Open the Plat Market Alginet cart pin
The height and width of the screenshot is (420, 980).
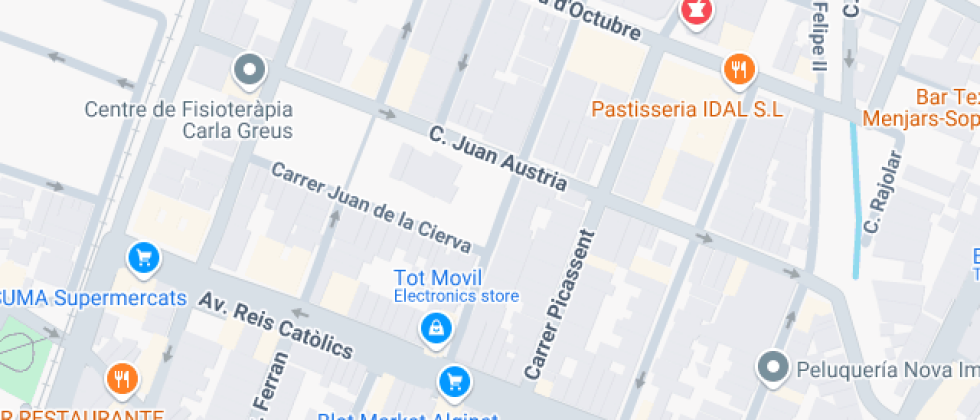point(454,381)
